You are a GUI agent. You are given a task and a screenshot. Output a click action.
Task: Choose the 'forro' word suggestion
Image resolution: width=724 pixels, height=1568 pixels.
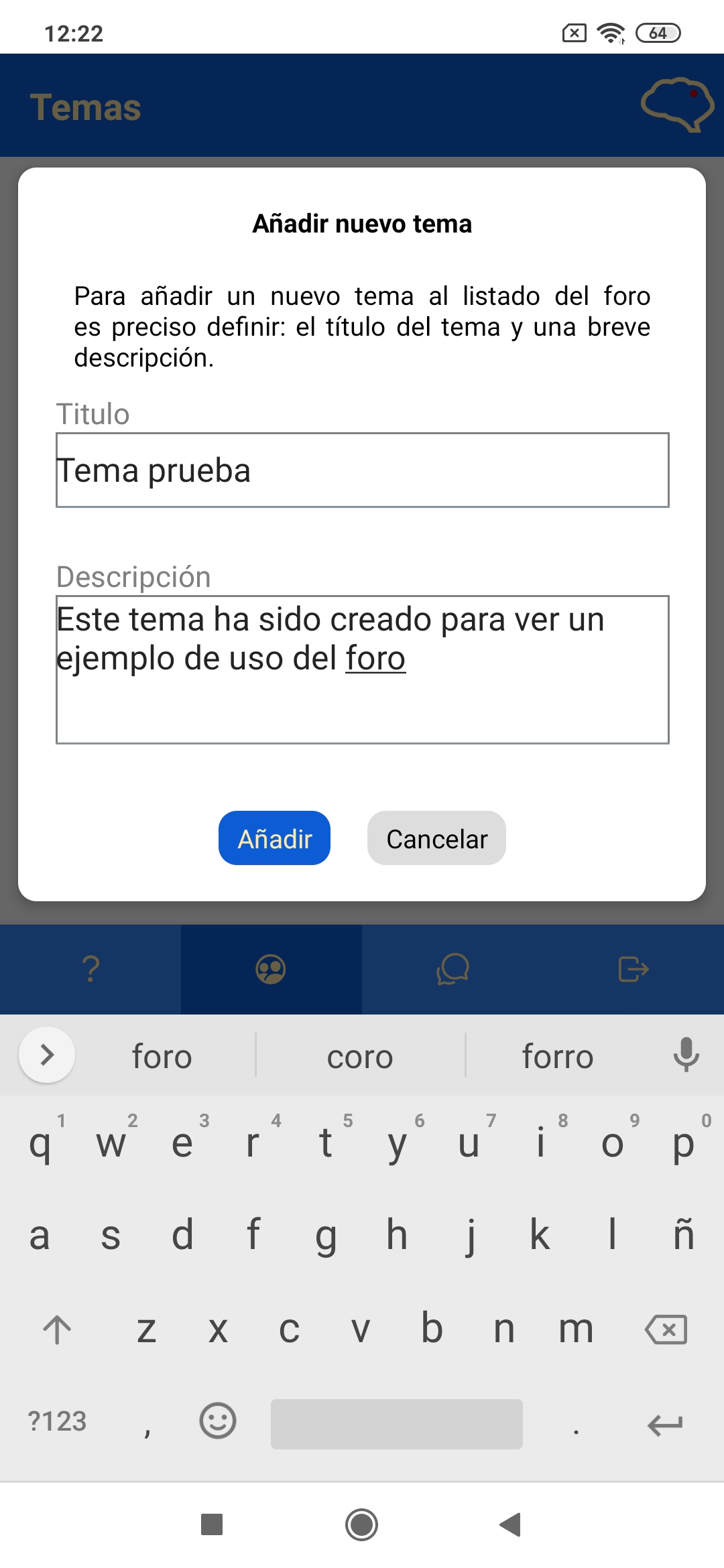pos(558,1057)
